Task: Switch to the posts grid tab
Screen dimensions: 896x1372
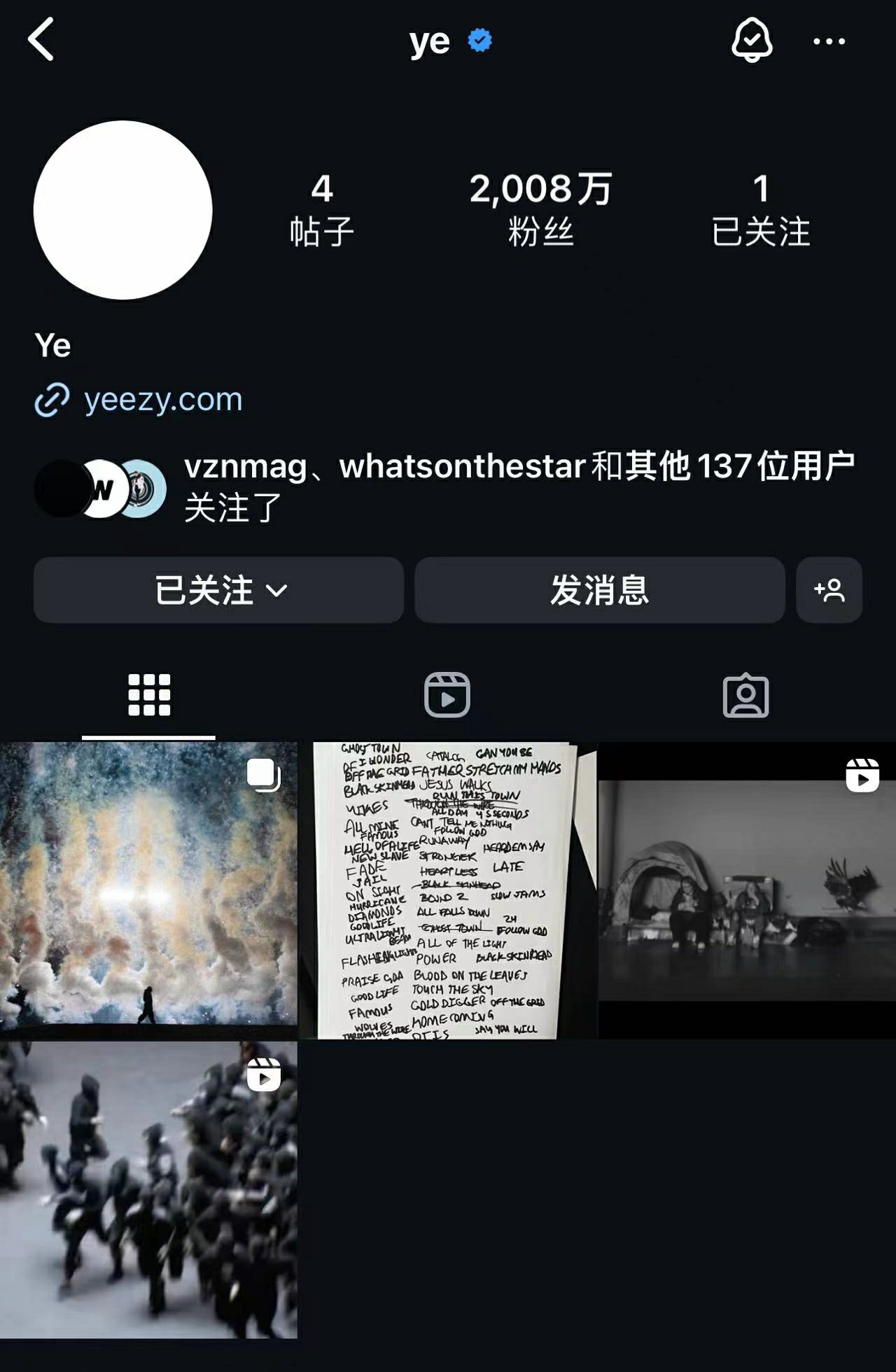Action: tap(148, 695)
